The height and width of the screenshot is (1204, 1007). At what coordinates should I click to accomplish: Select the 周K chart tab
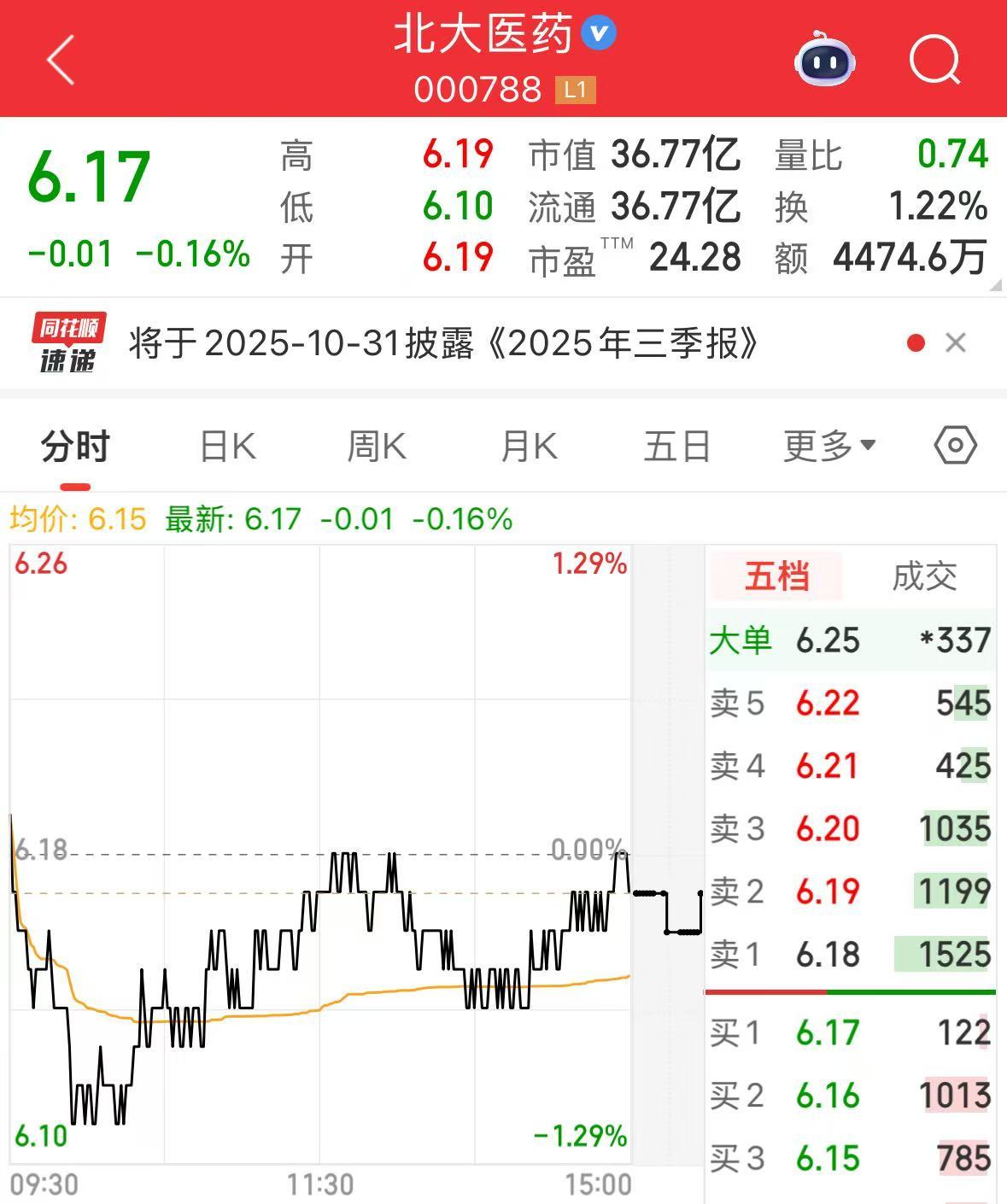click(377, 447)
